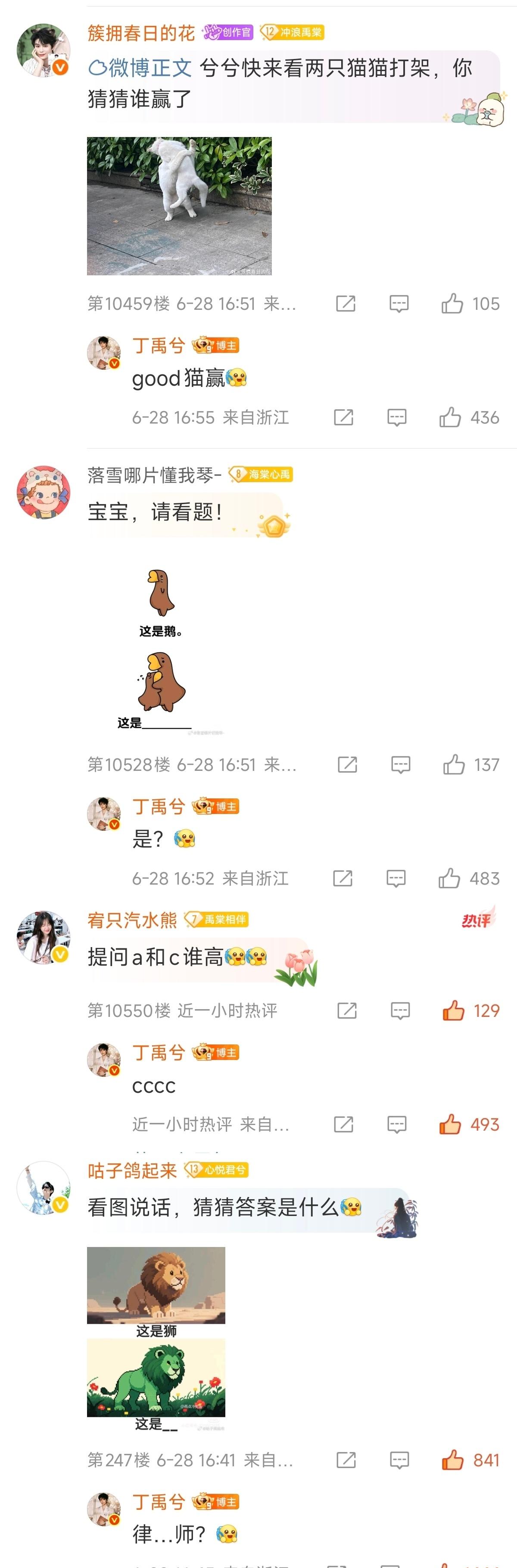Share the floor 10459 comment
Screen dimensions: 517x1568
345,303
